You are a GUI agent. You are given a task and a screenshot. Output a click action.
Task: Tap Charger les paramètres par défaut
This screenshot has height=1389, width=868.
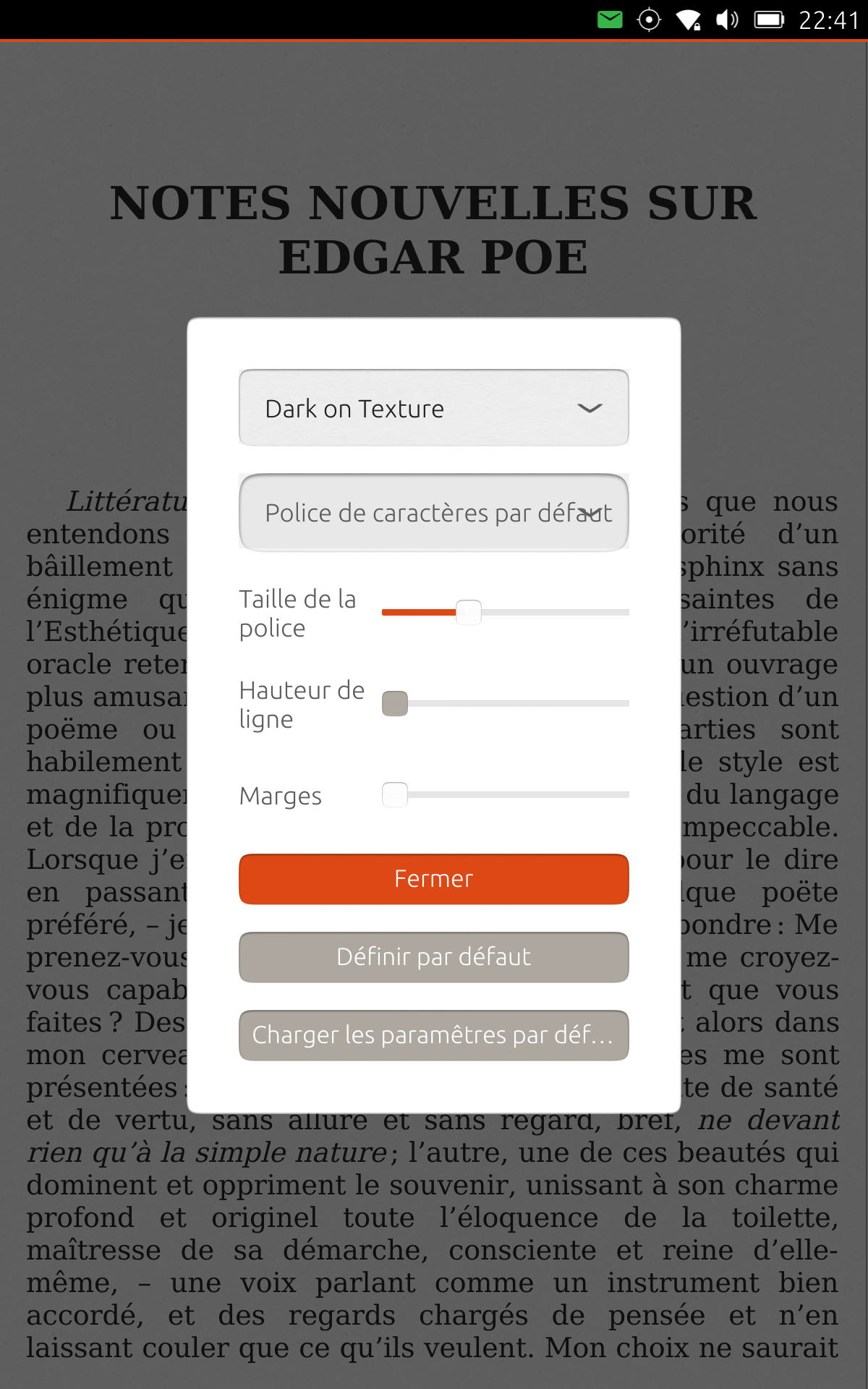[x=433, y=1035]
